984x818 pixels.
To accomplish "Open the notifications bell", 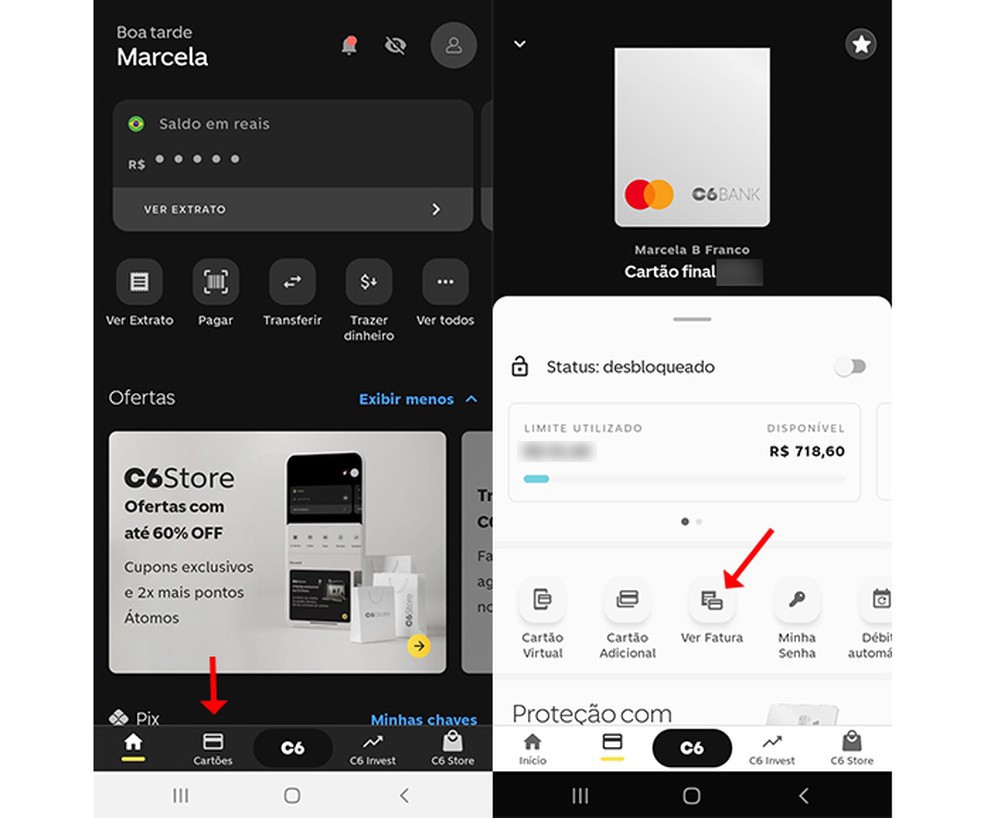I will click(349, 46).
